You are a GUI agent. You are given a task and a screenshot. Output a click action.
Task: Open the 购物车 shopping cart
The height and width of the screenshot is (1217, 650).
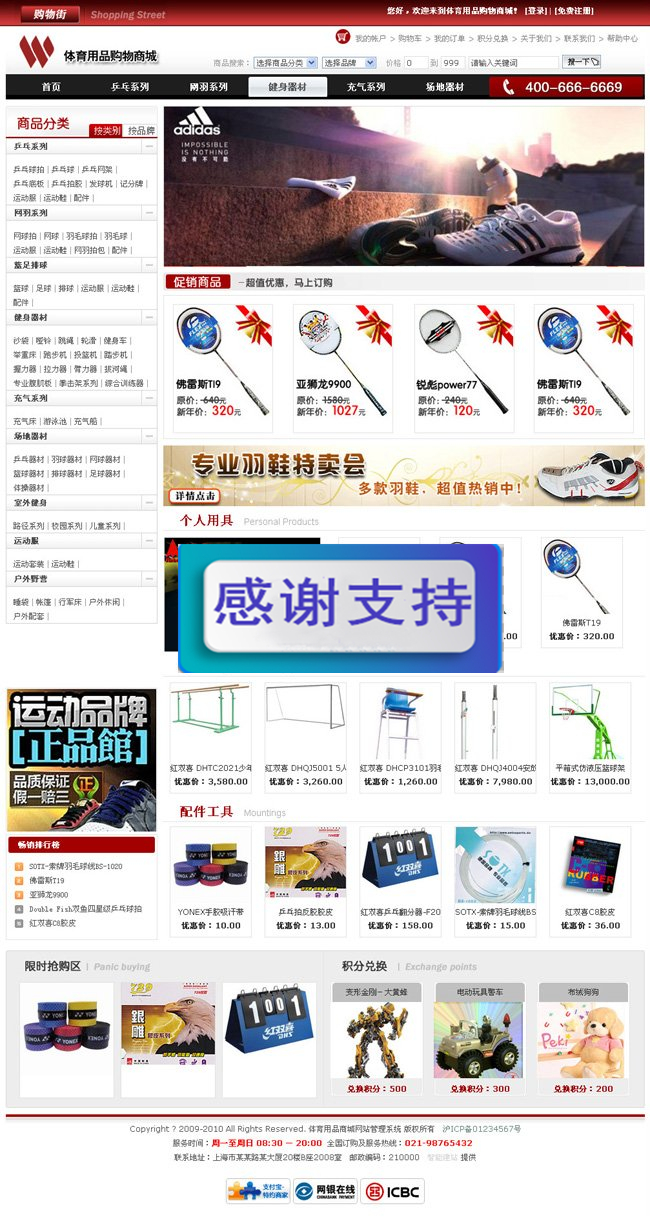point(409,39)
